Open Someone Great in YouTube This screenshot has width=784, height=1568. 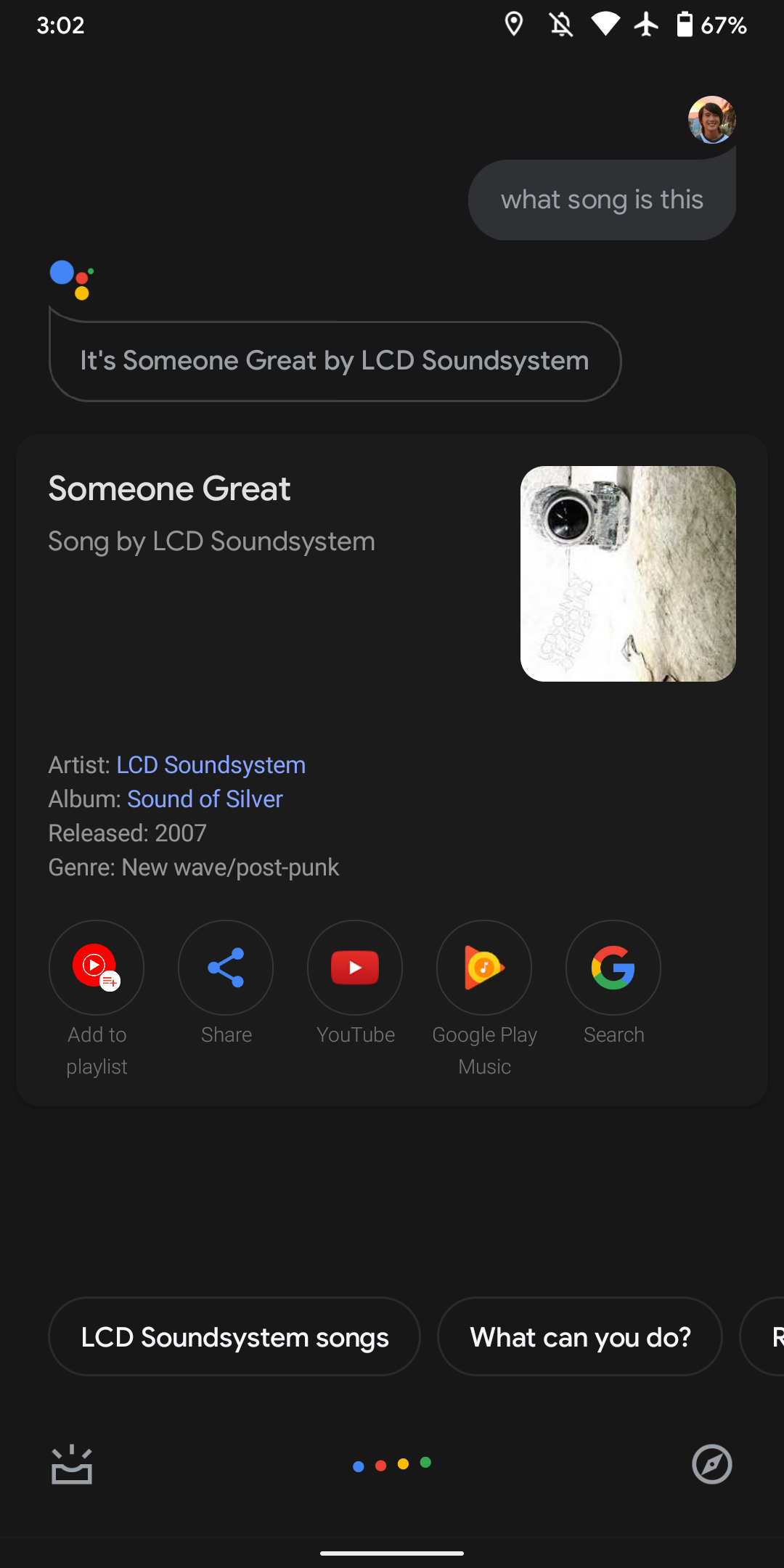pos(355,968)
